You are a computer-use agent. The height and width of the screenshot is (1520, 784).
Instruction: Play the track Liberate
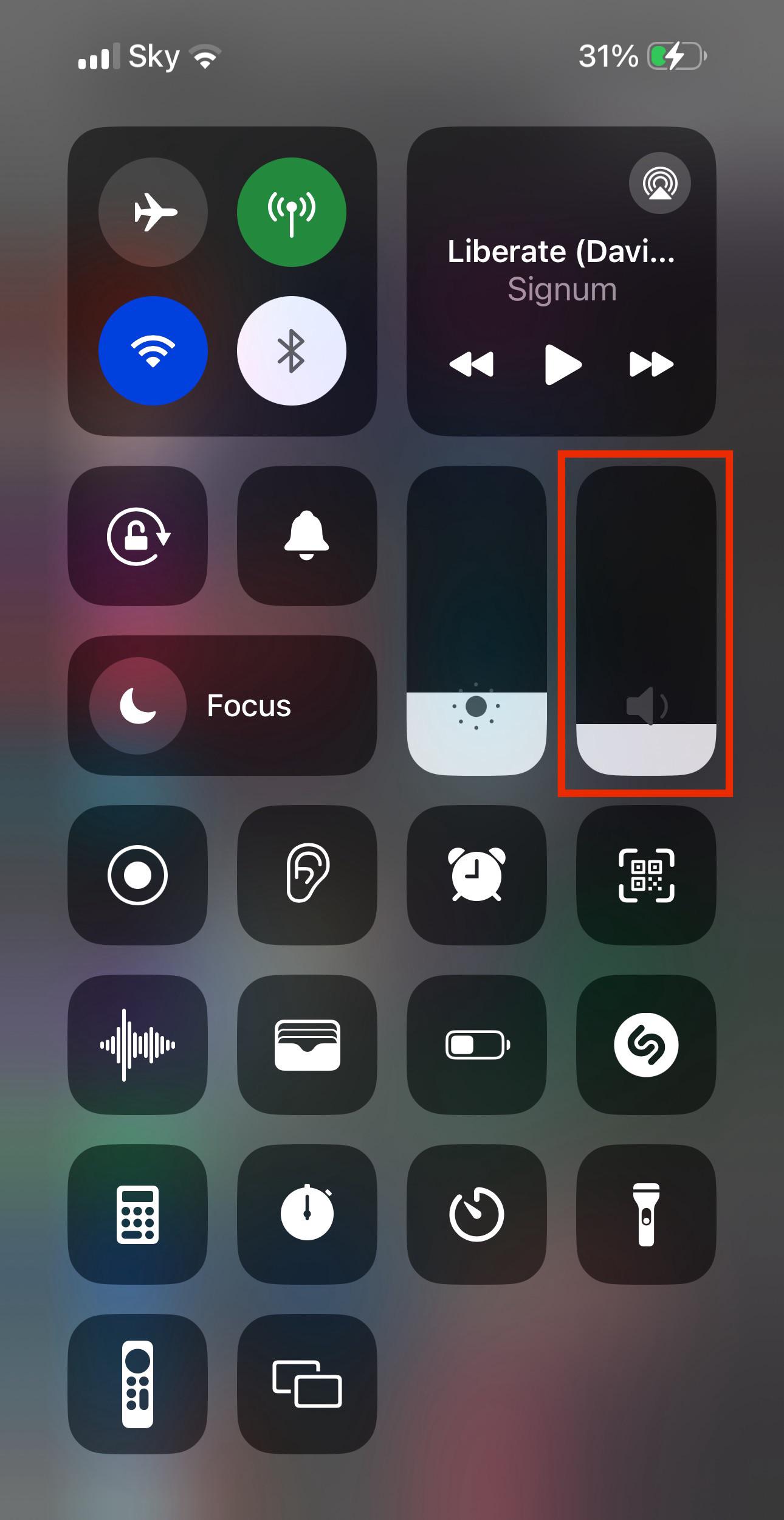pyautogui.click(x=562, y=365)
